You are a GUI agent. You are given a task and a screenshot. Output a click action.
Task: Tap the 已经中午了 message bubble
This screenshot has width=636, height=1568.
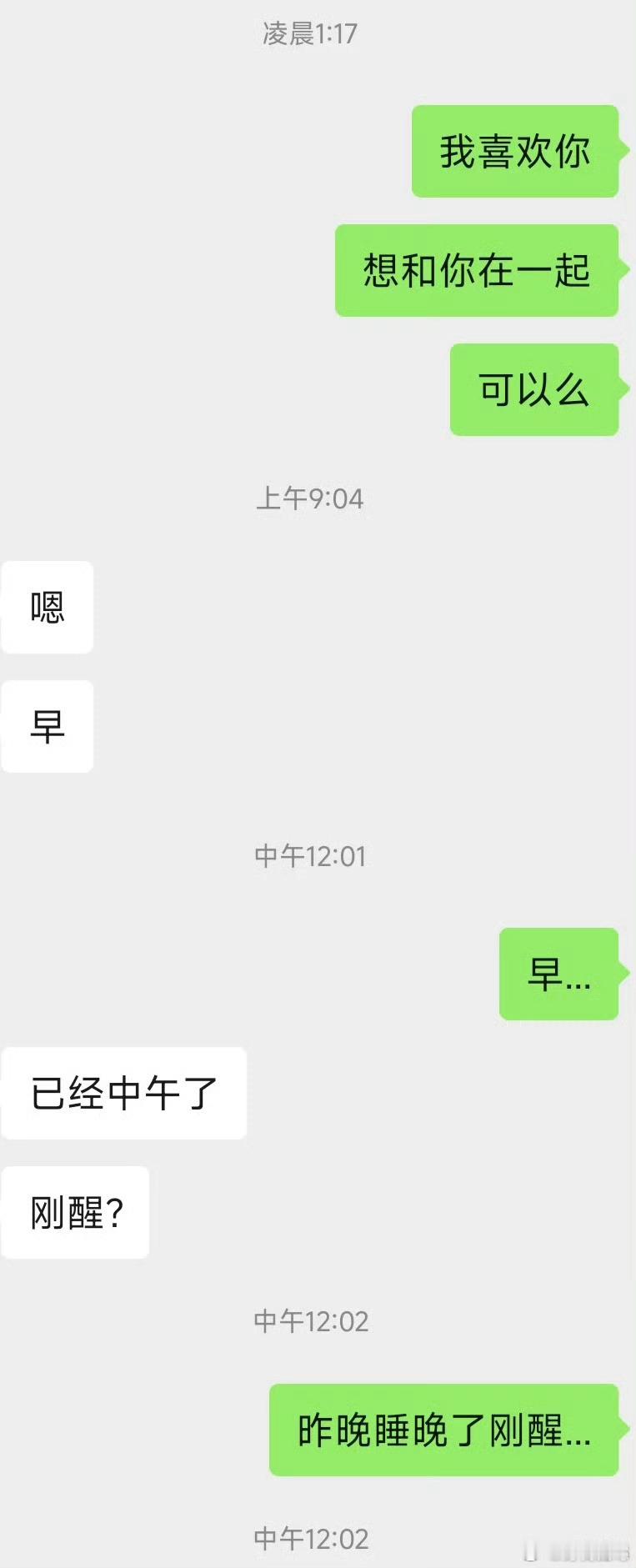point(123,1095)
